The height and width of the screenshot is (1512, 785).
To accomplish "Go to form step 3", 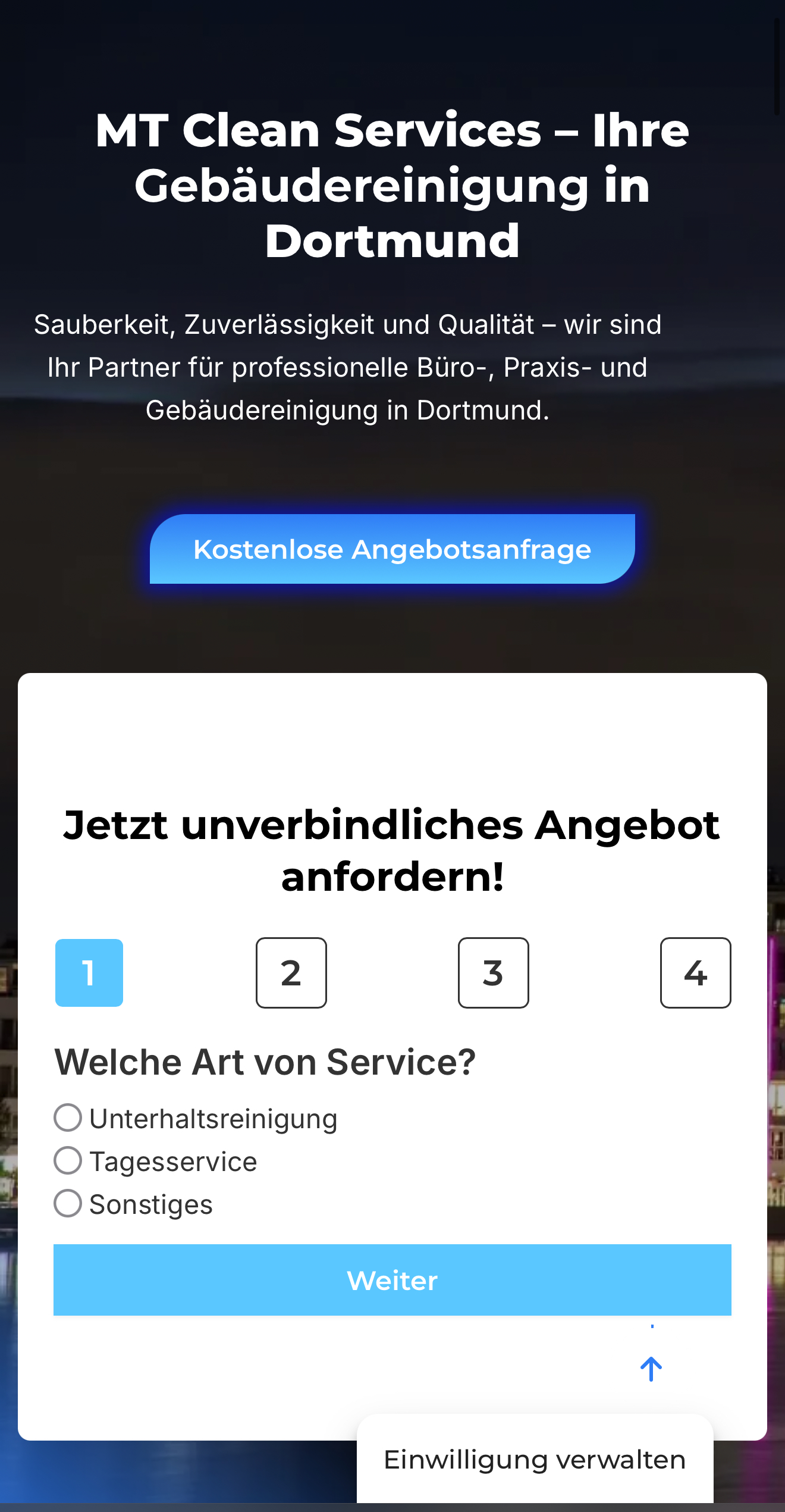I will pyautogui.click(x=494, y=973).
